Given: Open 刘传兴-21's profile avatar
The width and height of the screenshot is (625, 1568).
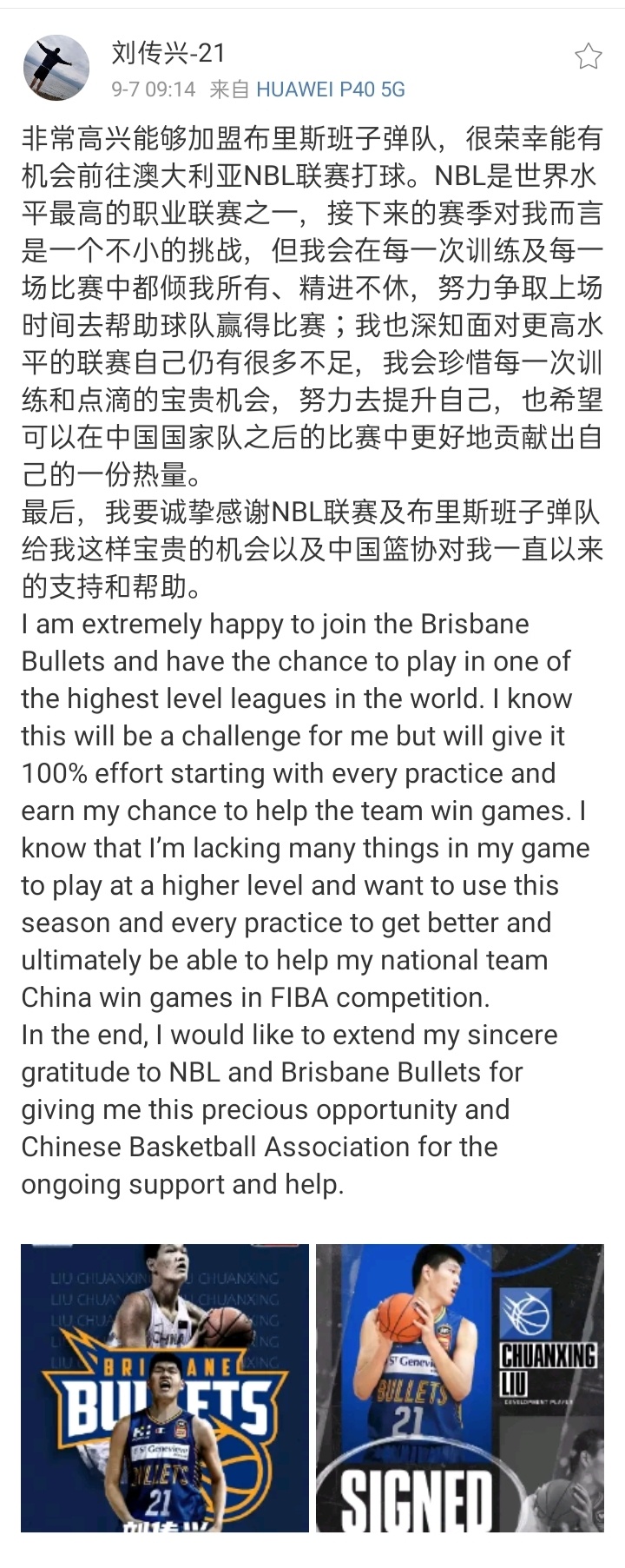Looking at the screenshot, I should [x=56, y=68].
